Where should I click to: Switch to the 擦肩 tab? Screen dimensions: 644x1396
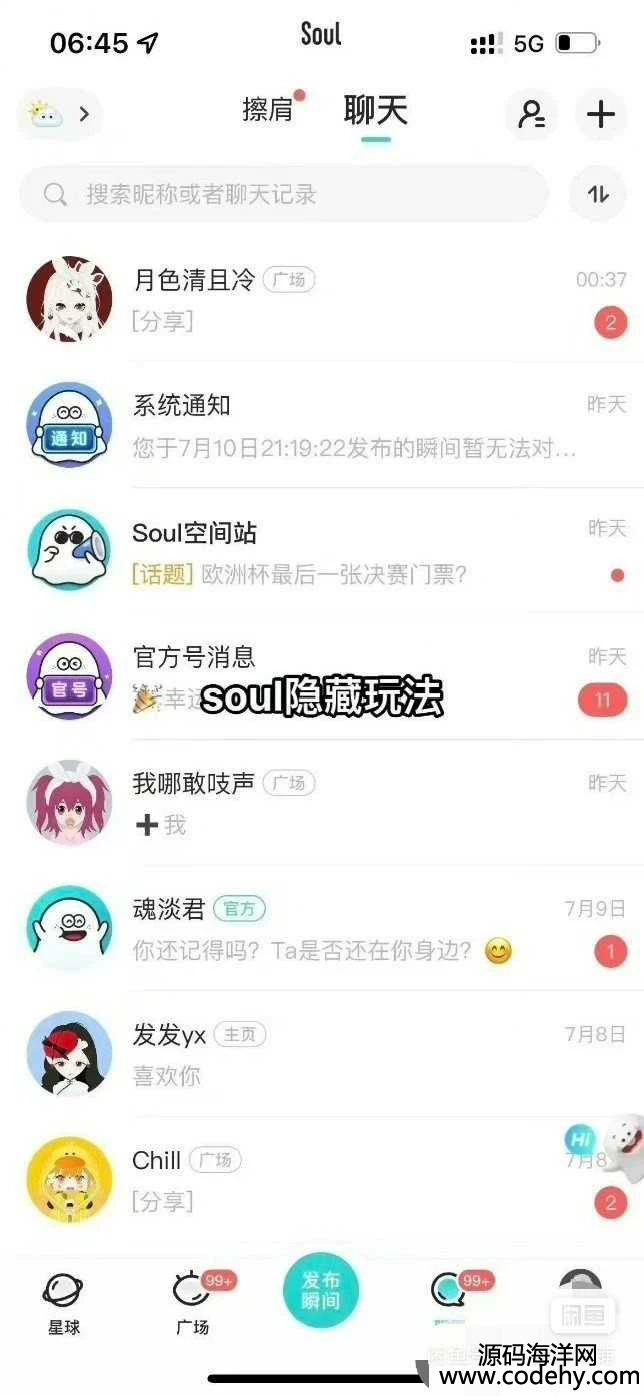(x=268, y=109)
